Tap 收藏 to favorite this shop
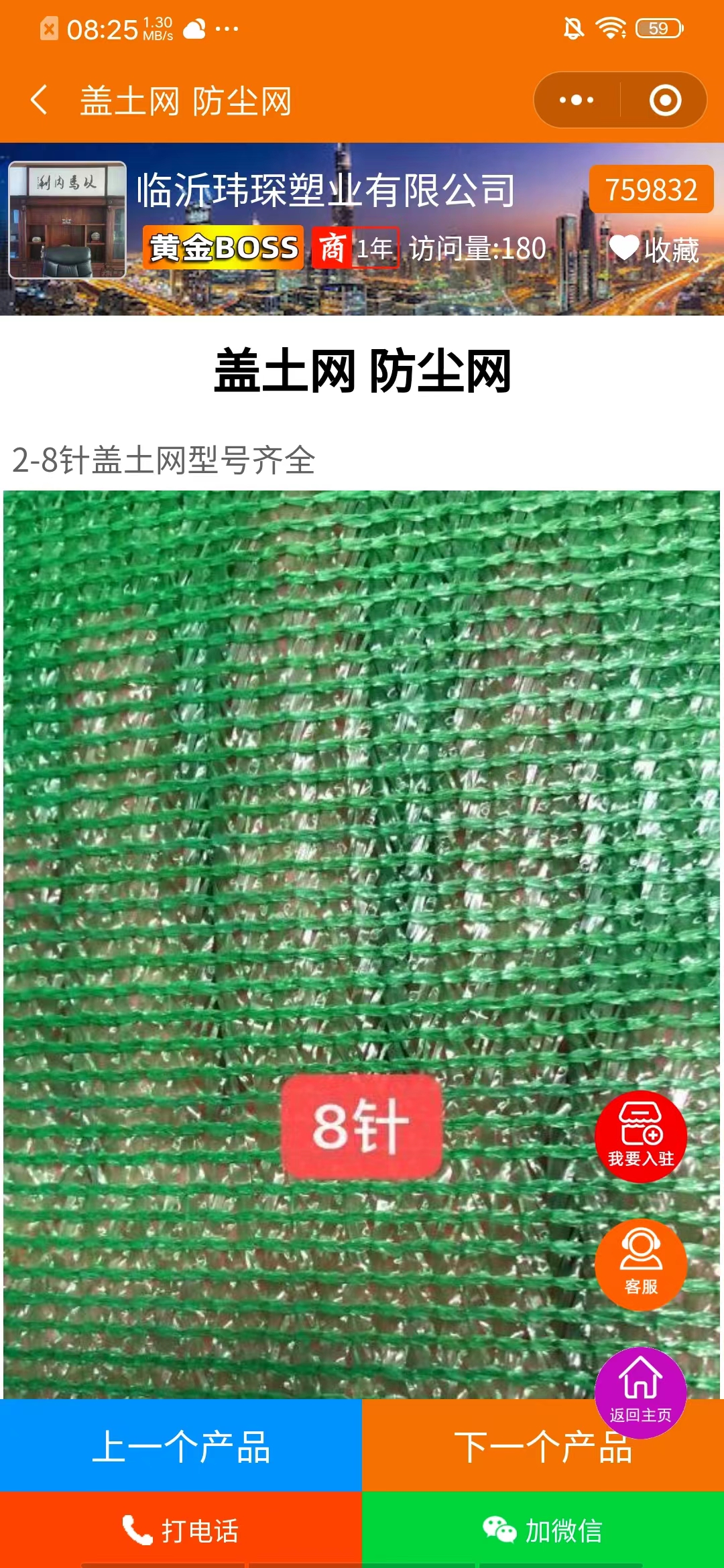Image resolution: width=724 pixels, height=1568 pixels. [x=654, y=249]
